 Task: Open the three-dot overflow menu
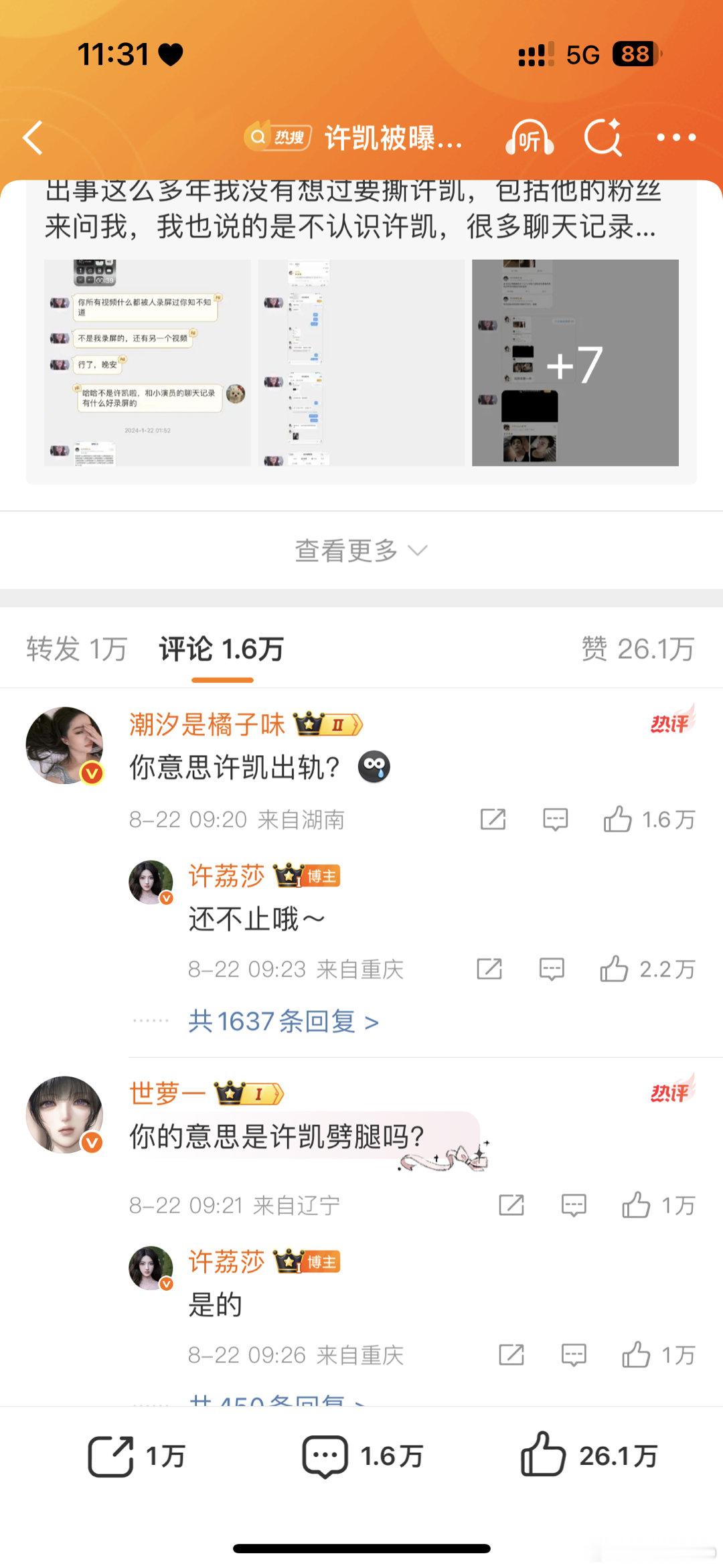coord(676,138)
